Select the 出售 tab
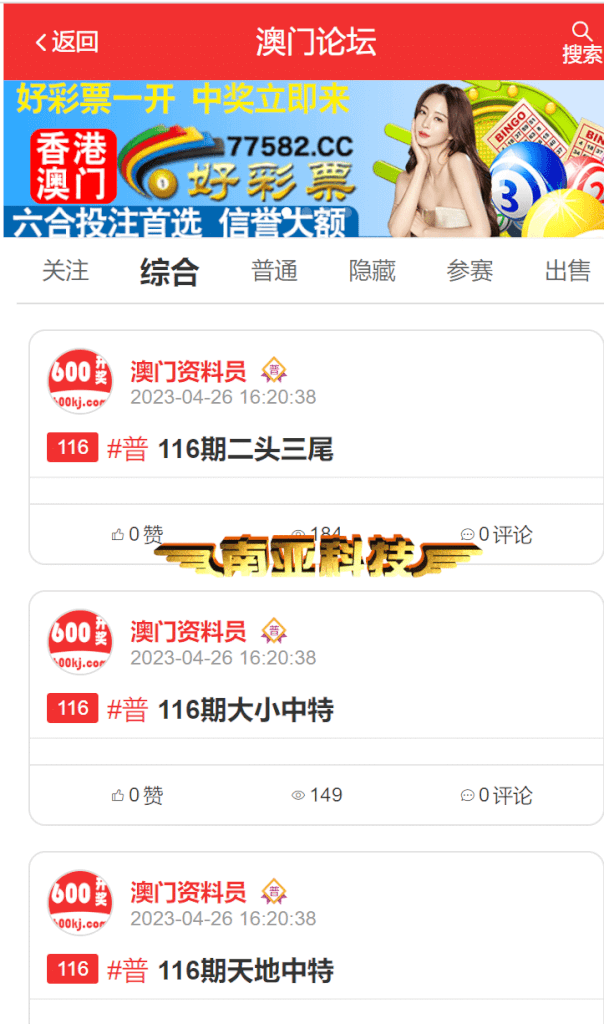This screenshot has height=1024, width=604. [568, 270]
